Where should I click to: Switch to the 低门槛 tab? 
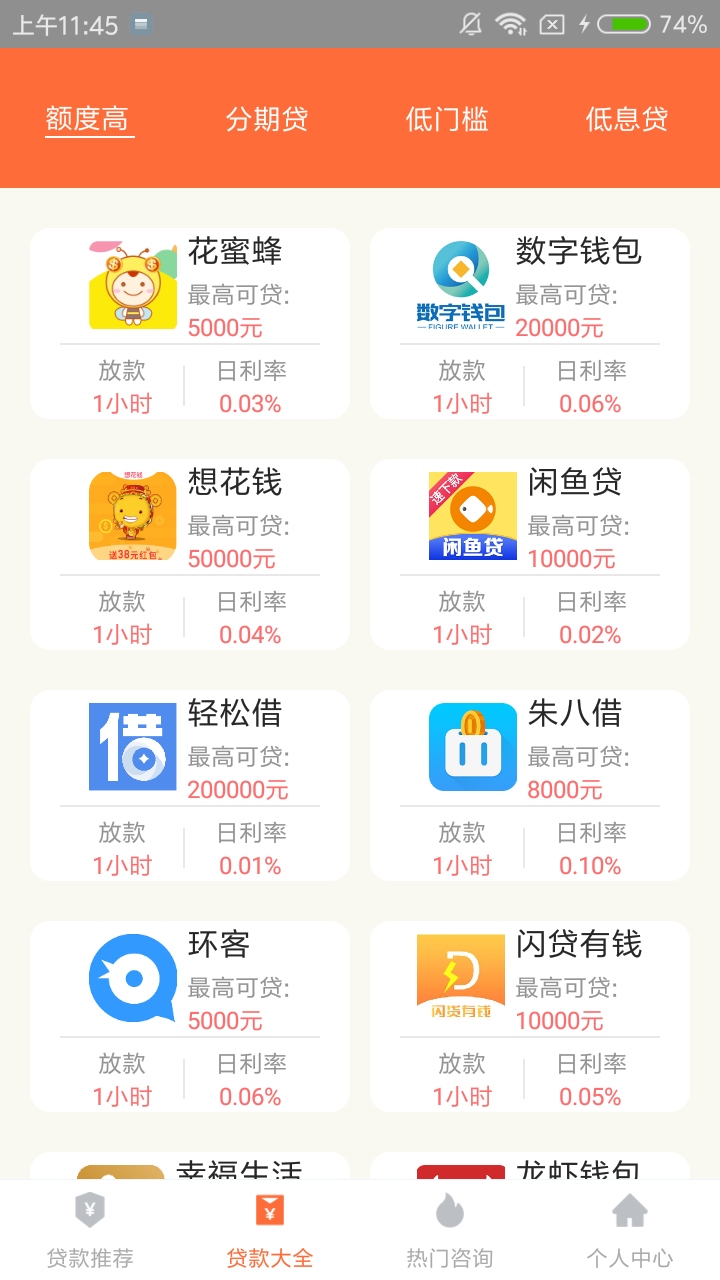tap(447, 119)
